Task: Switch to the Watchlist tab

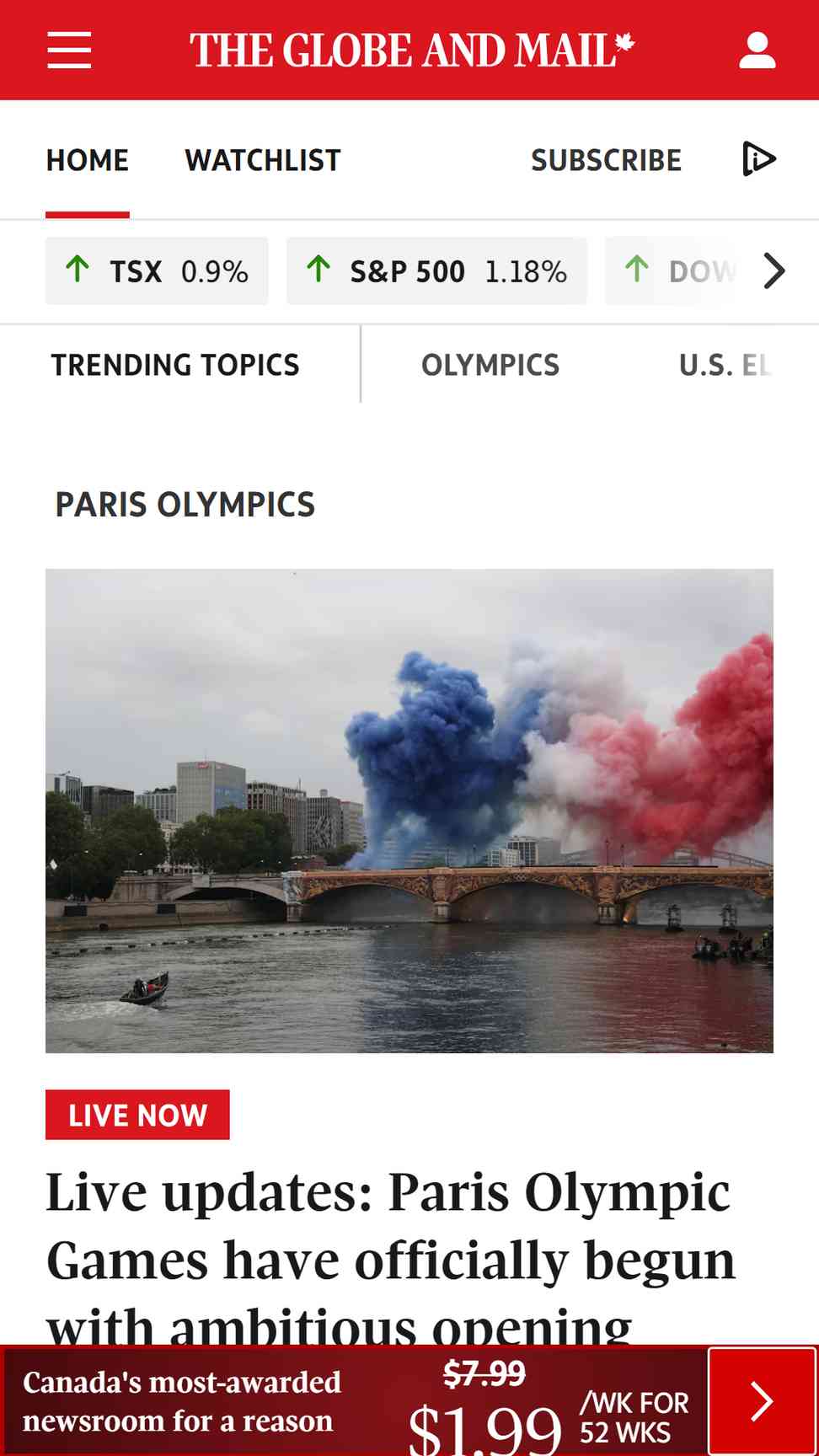Action: [x=263, y=160]
